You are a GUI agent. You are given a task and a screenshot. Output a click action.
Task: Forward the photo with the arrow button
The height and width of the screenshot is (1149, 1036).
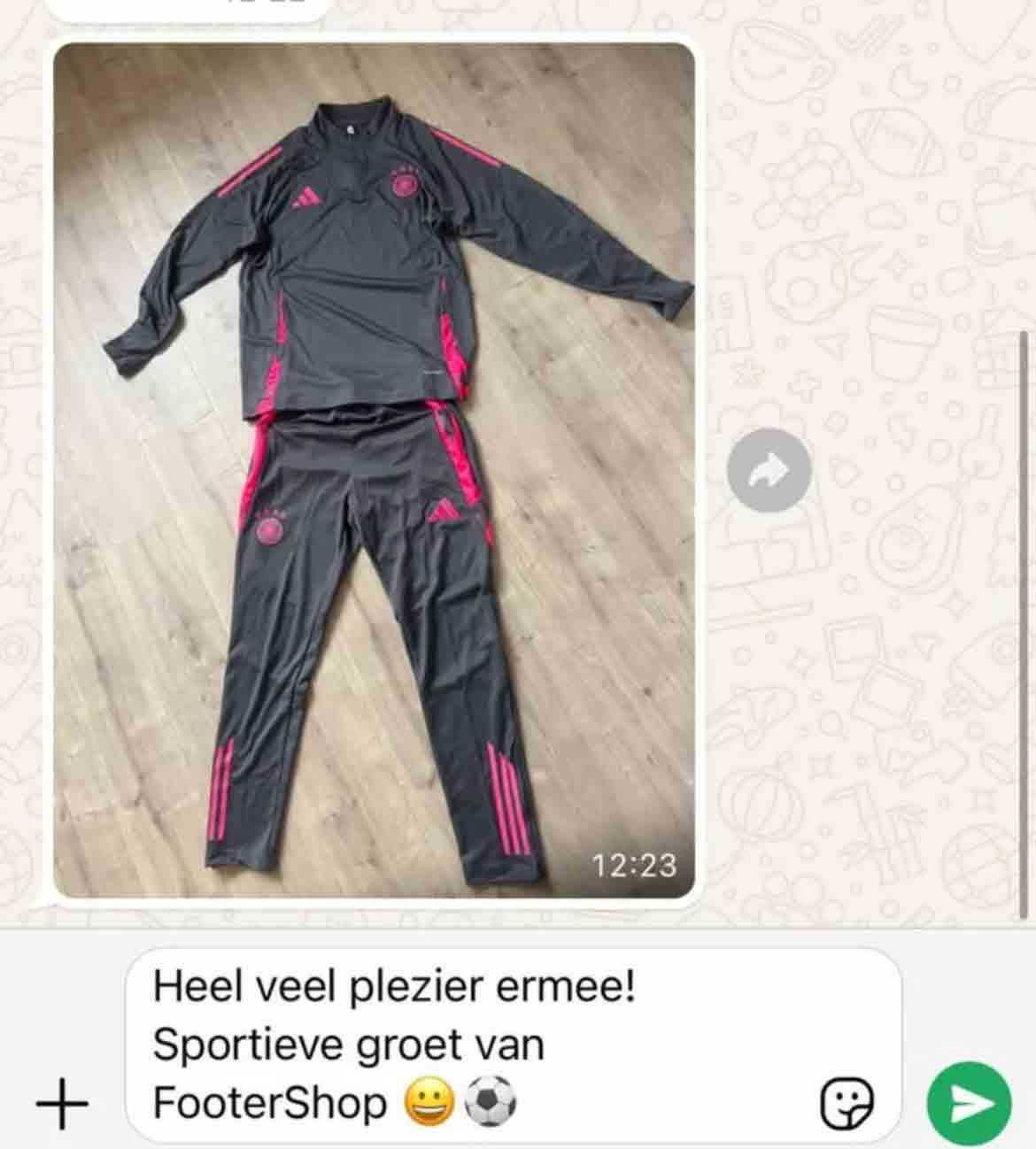click(769, 470)
